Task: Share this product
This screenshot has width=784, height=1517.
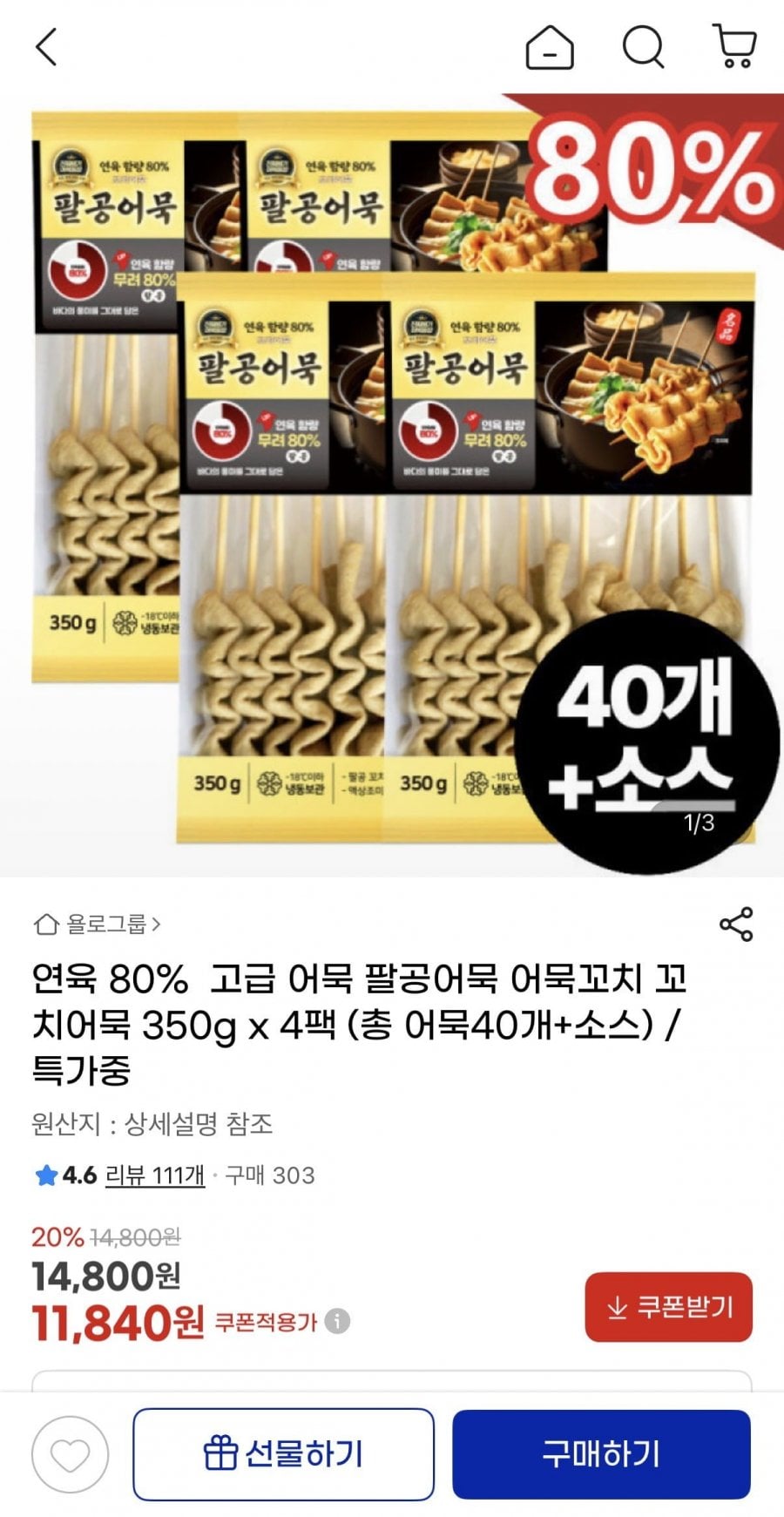Action: click(x=735, y=924)
